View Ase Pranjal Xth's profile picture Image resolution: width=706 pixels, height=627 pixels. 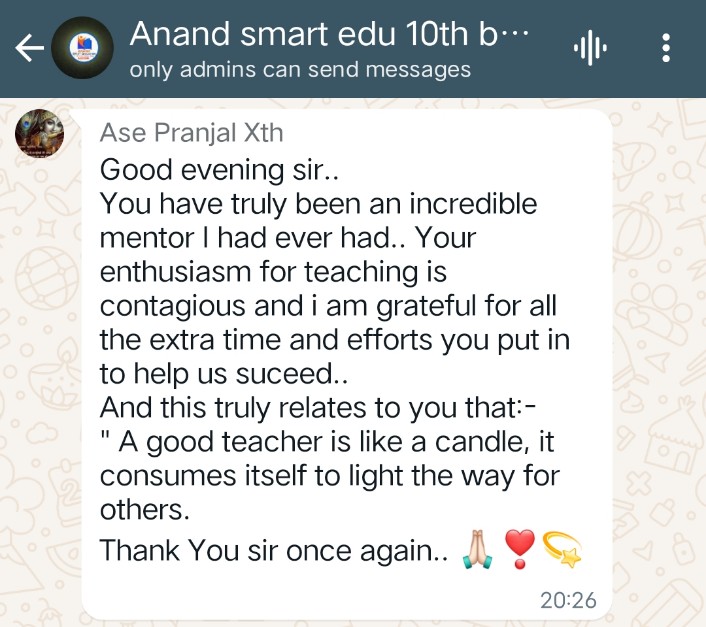pyautogui.click(x=40, y=134)
